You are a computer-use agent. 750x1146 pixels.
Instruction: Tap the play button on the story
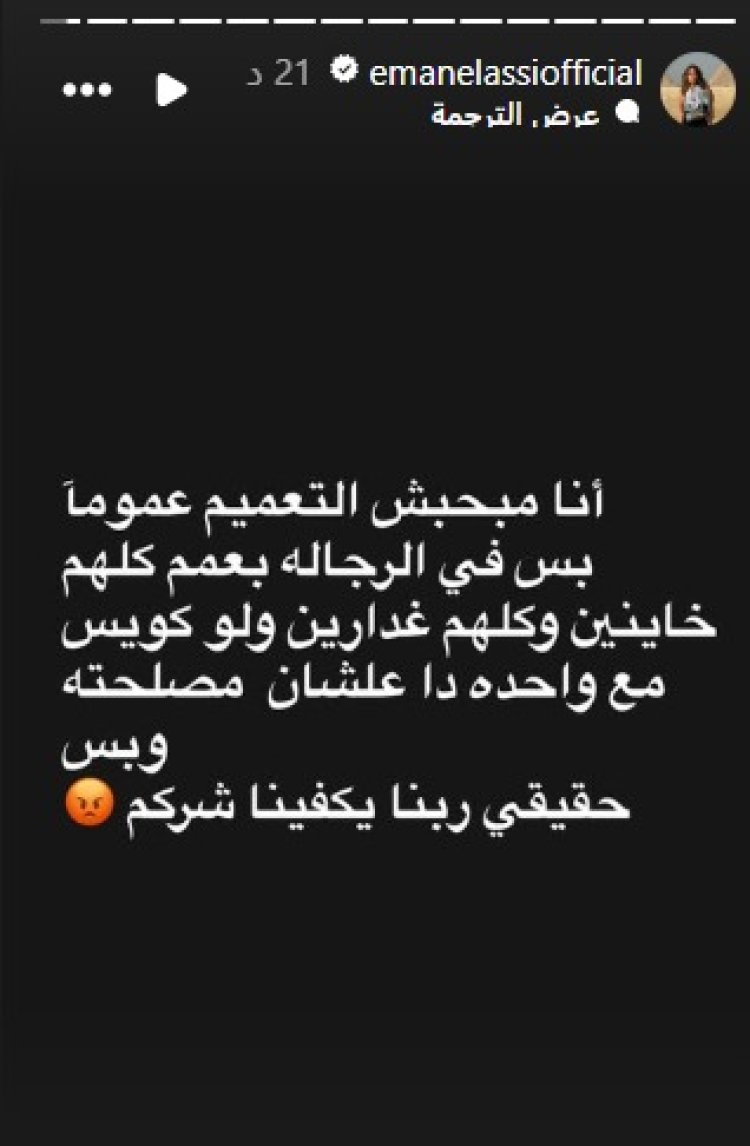tap(172, 90)
